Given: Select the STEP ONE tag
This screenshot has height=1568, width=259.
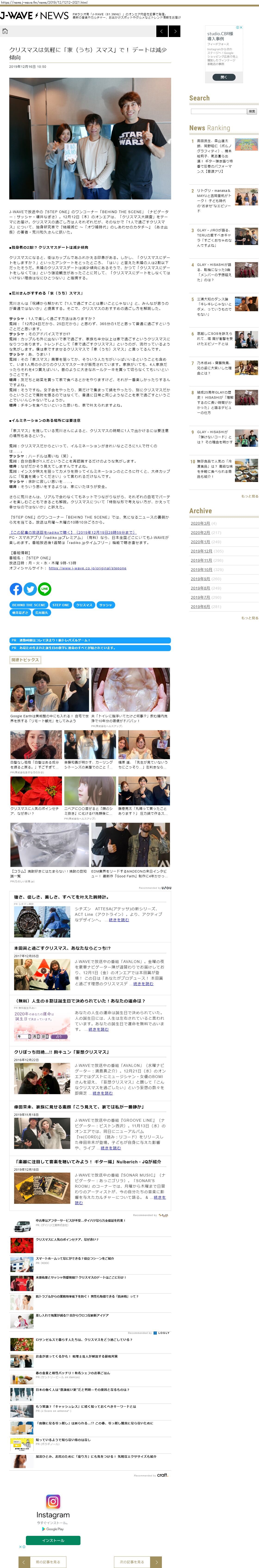Looking at the screenshot, I should click(61, 605).
